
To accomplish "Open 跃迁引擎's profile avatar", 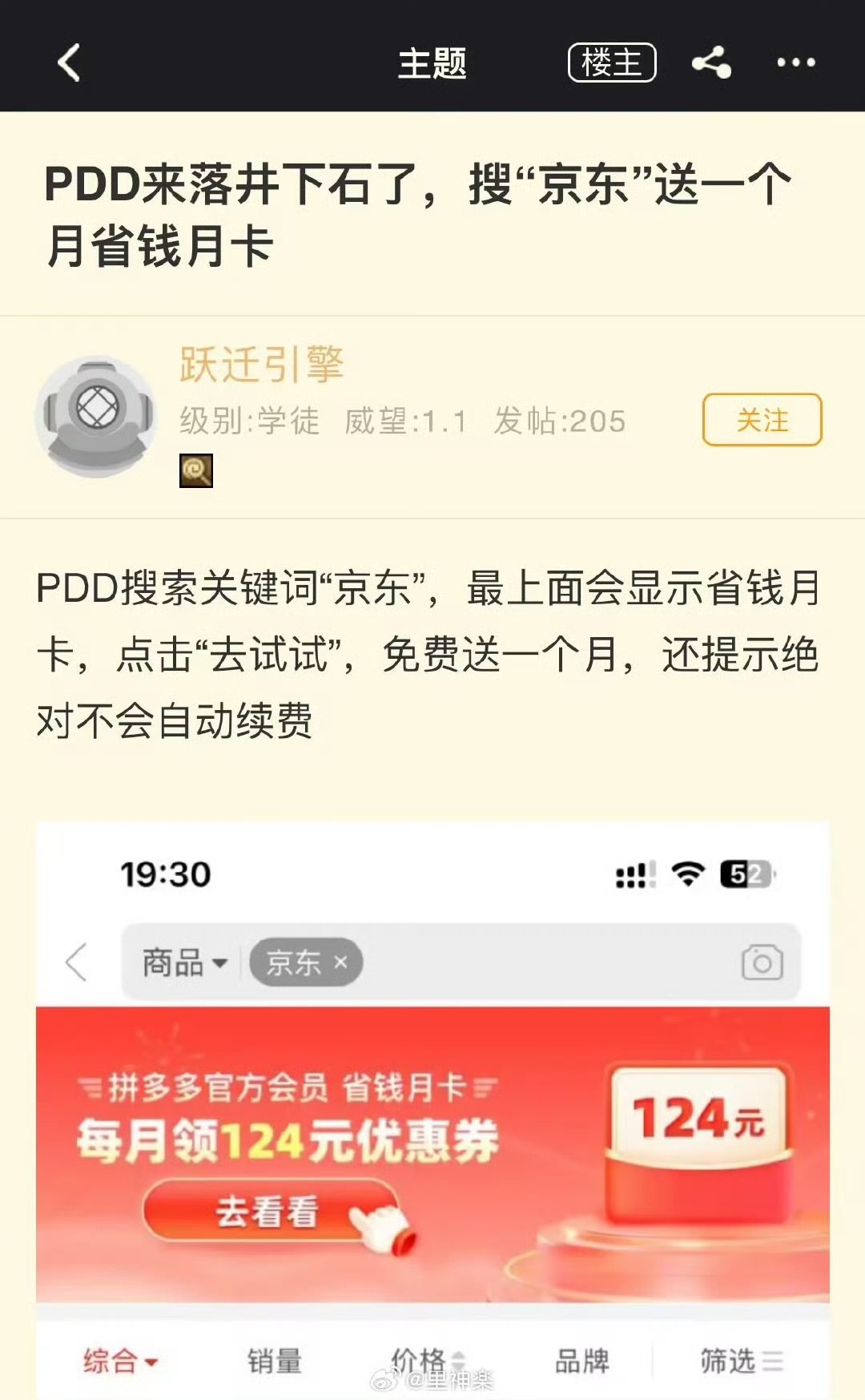I will [96, 416].
